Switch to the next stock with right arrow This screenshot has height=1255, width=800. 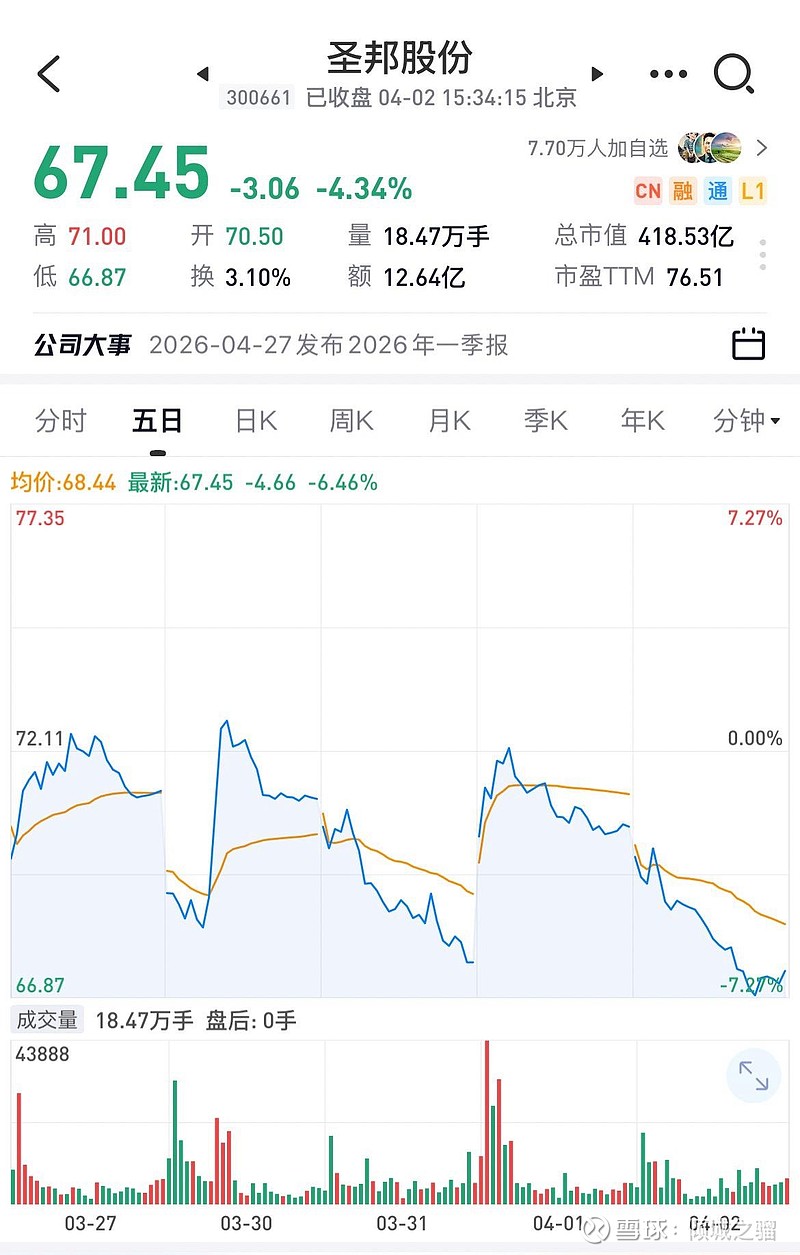598,74
